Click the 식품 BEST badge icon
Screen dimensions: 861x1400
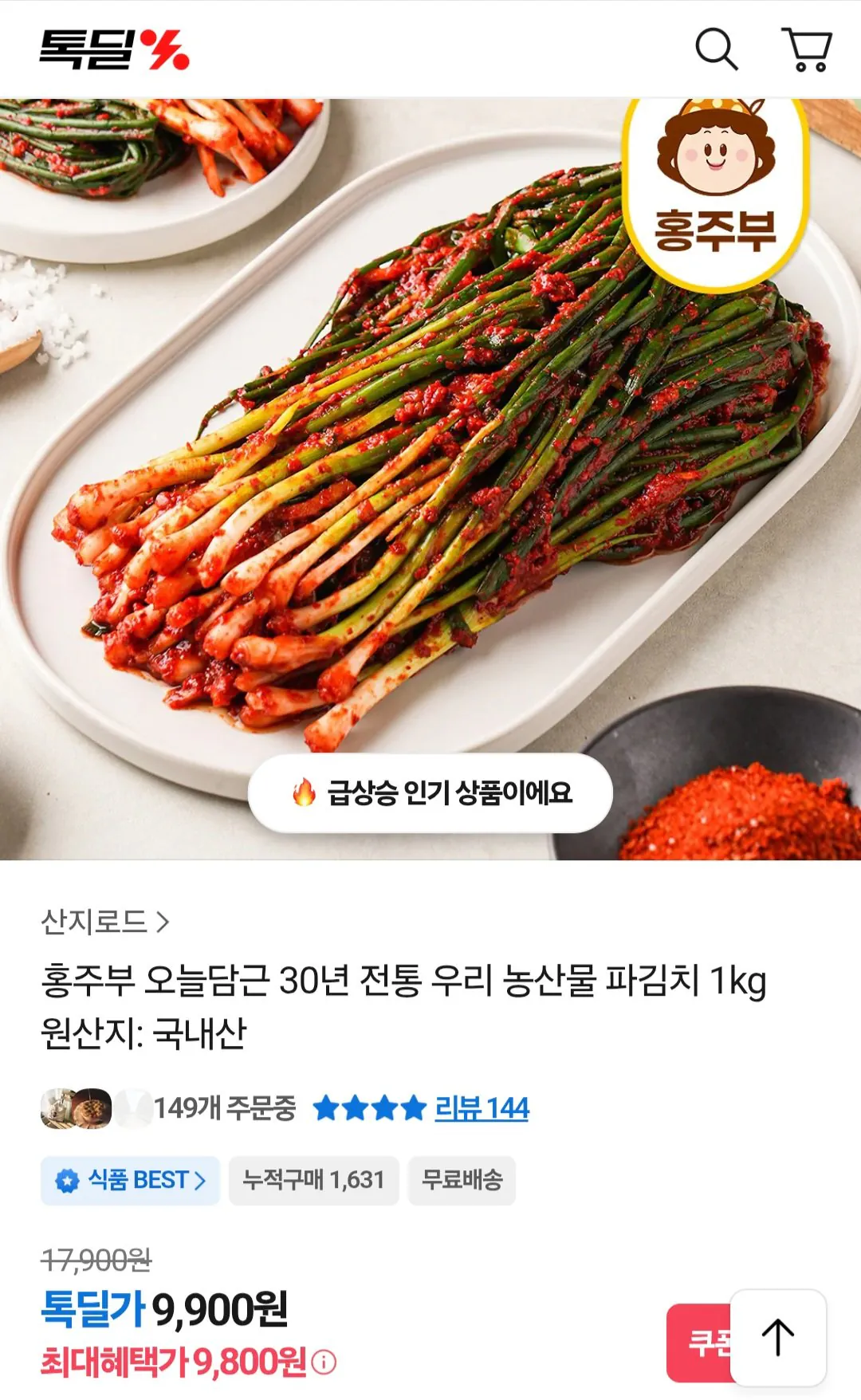(66, 1181)
